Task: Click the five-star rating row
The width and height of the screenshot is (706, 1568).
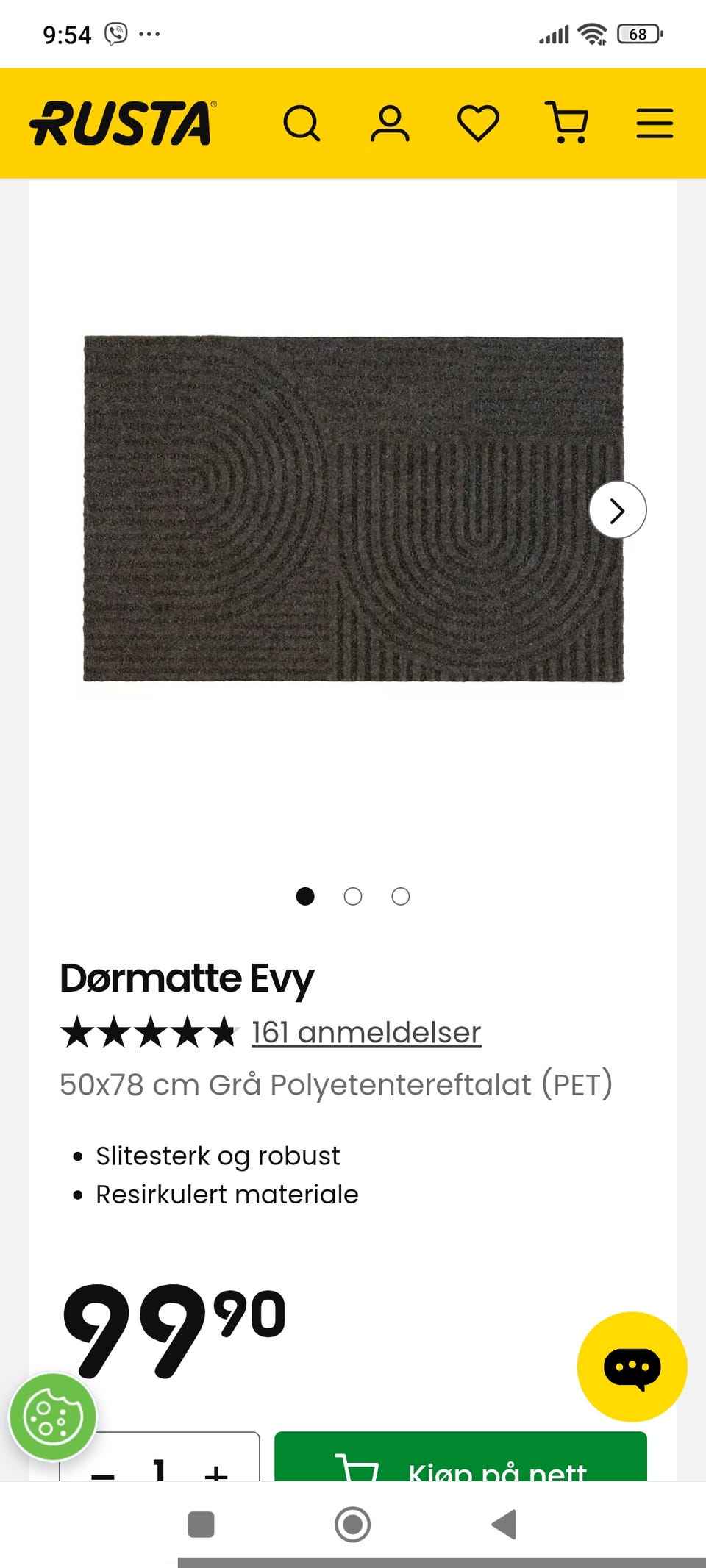Action: point(149,1032)
